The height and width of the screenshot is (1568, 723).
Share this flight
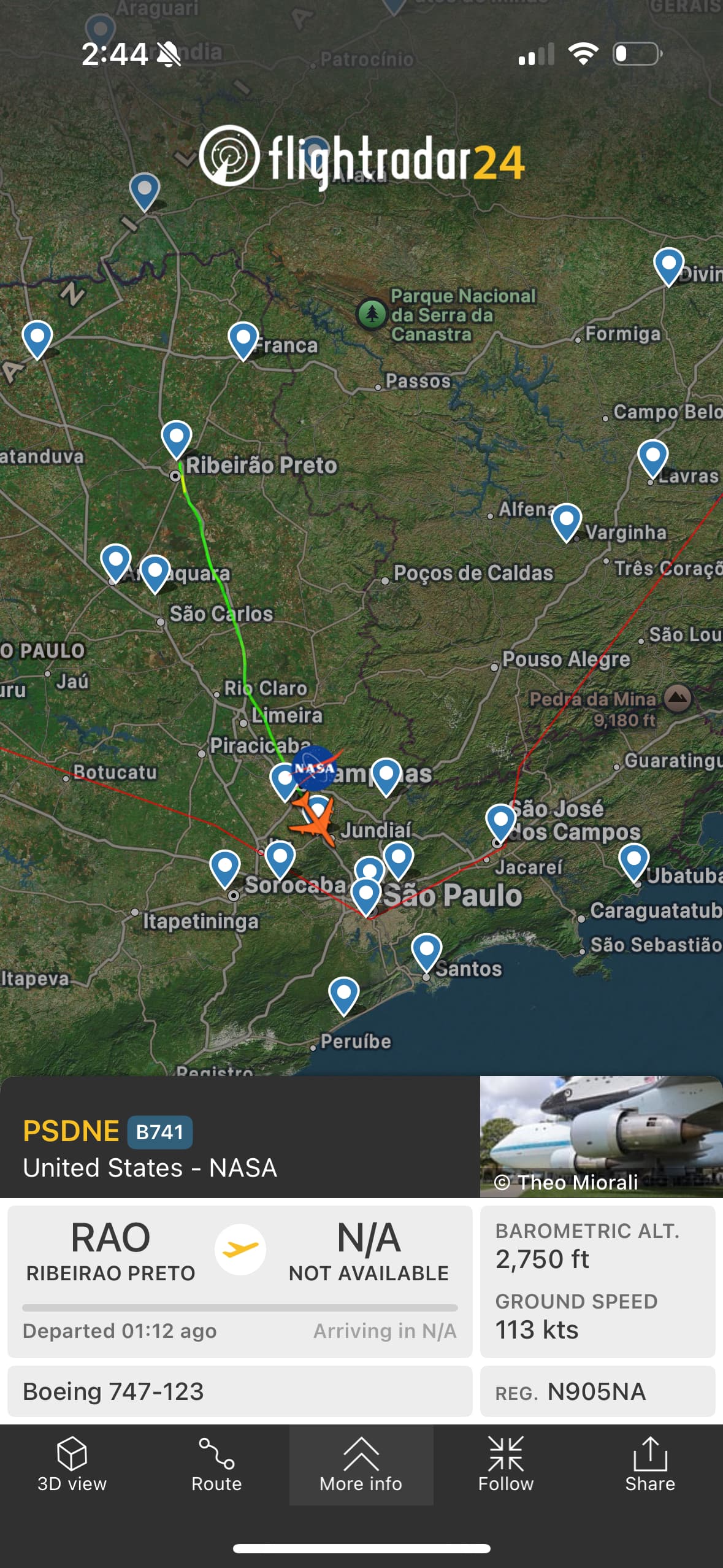pos(650,1465)
